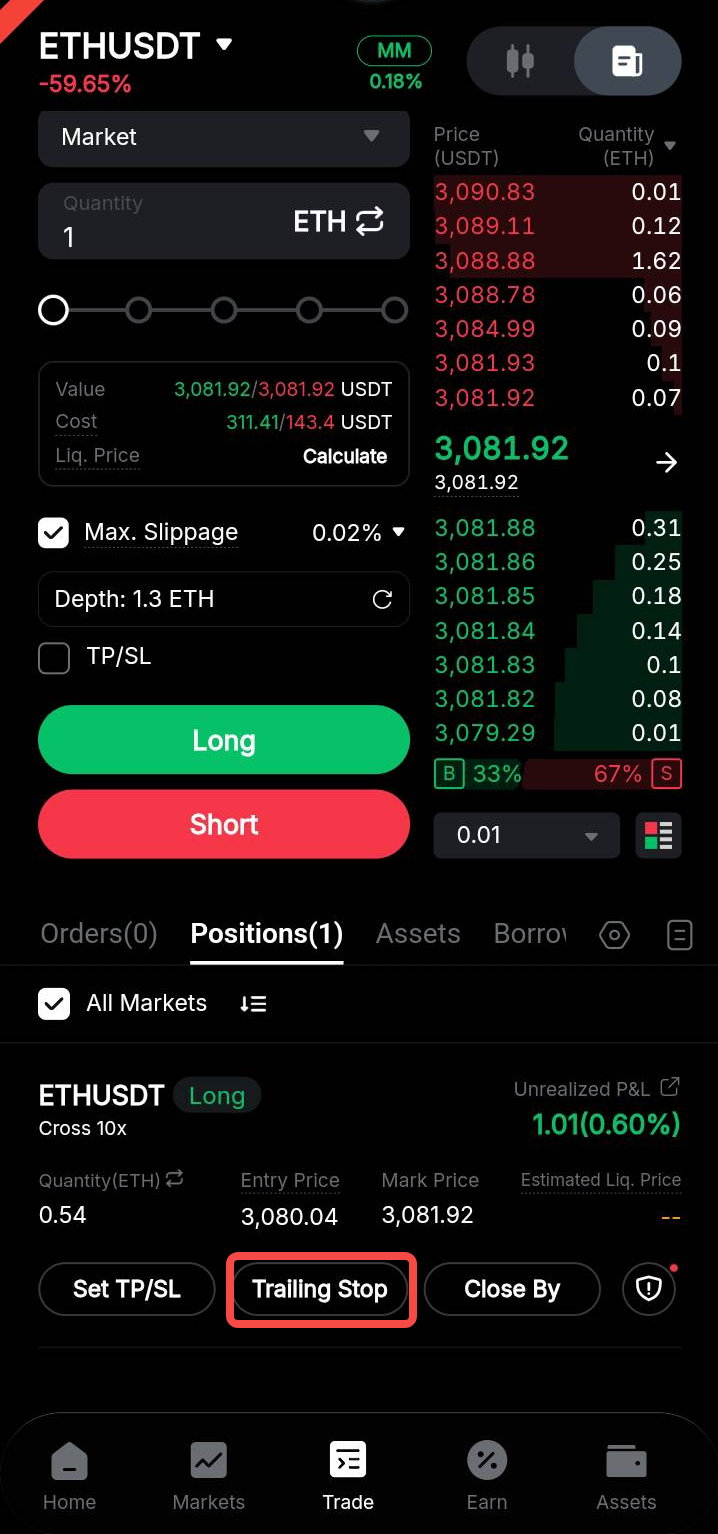
Task: Refresh the Depth 1.3 ETH value
Action: tap(382, 599)
